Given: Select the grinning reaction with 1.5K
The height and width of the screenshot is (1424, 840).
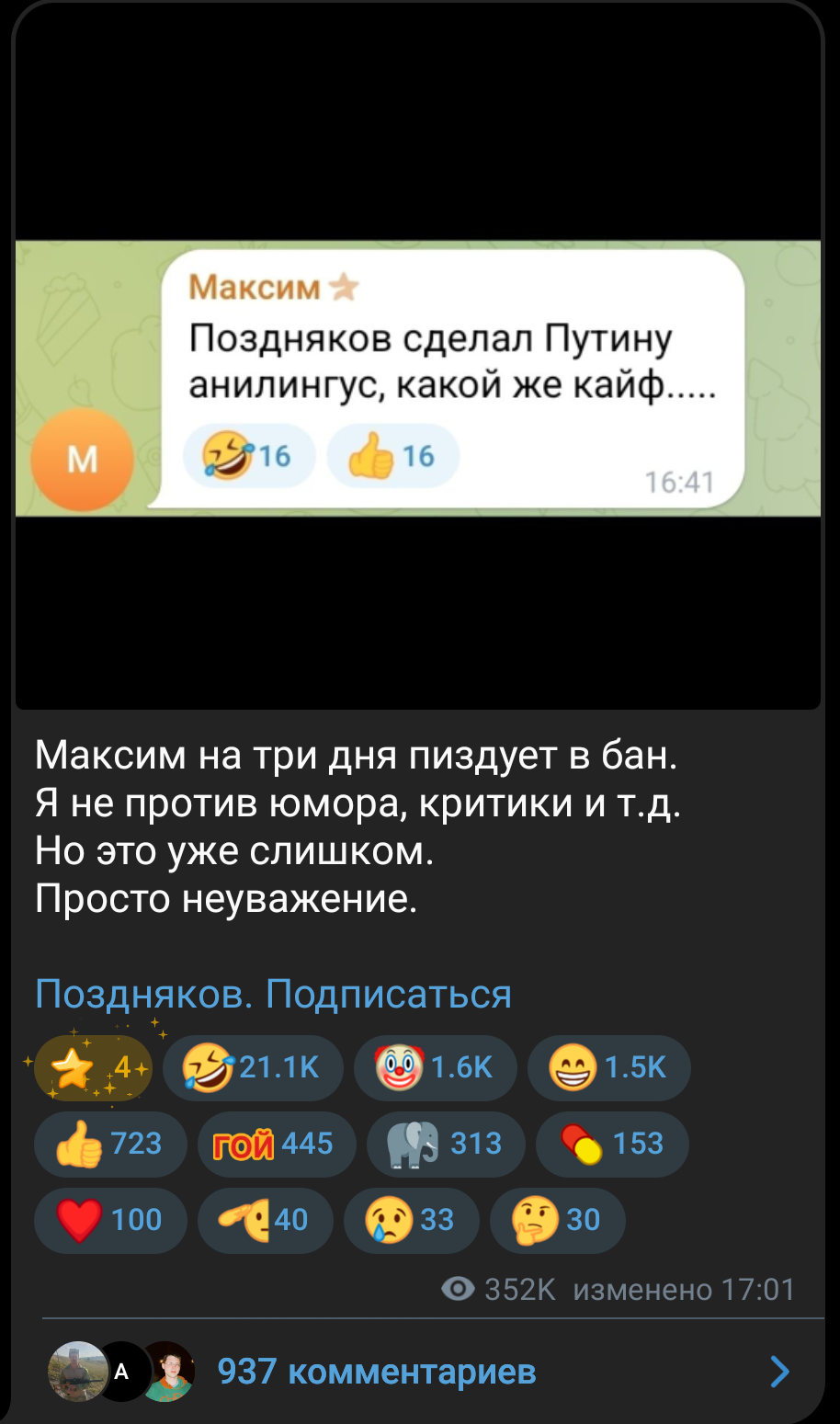Looking at the screenshot, I should pyautogui.click(x=609, y=1068).
